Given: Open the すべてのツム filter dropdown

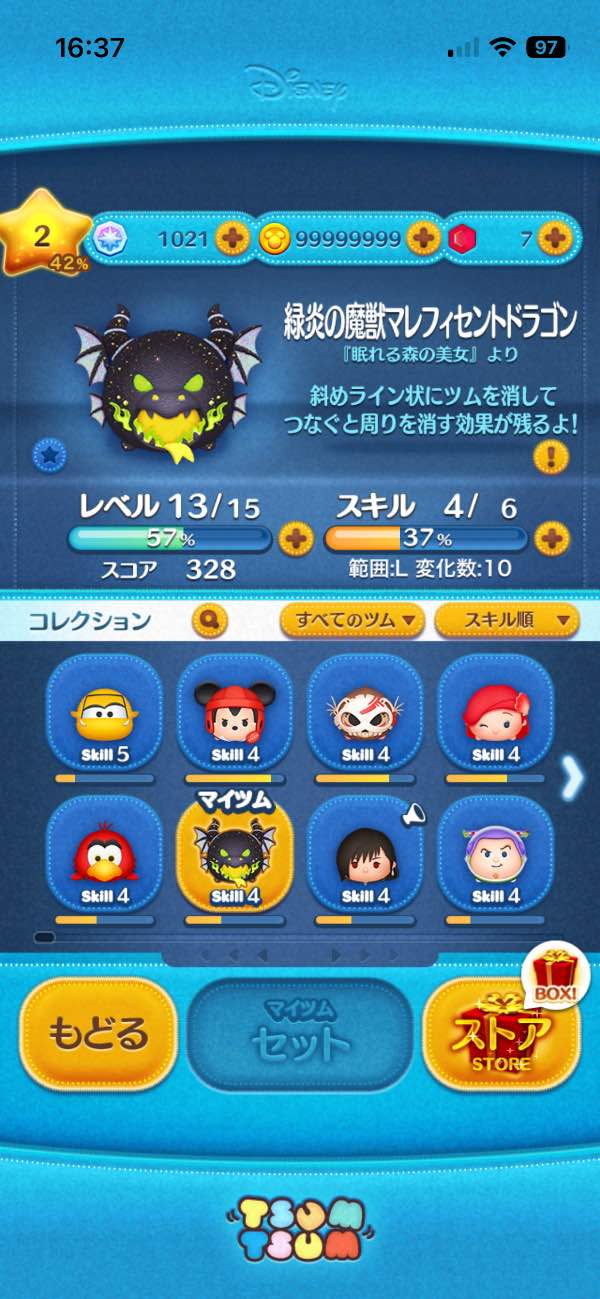Looking at the screenshot, I should pyautogui.click(x=352, y=620).
